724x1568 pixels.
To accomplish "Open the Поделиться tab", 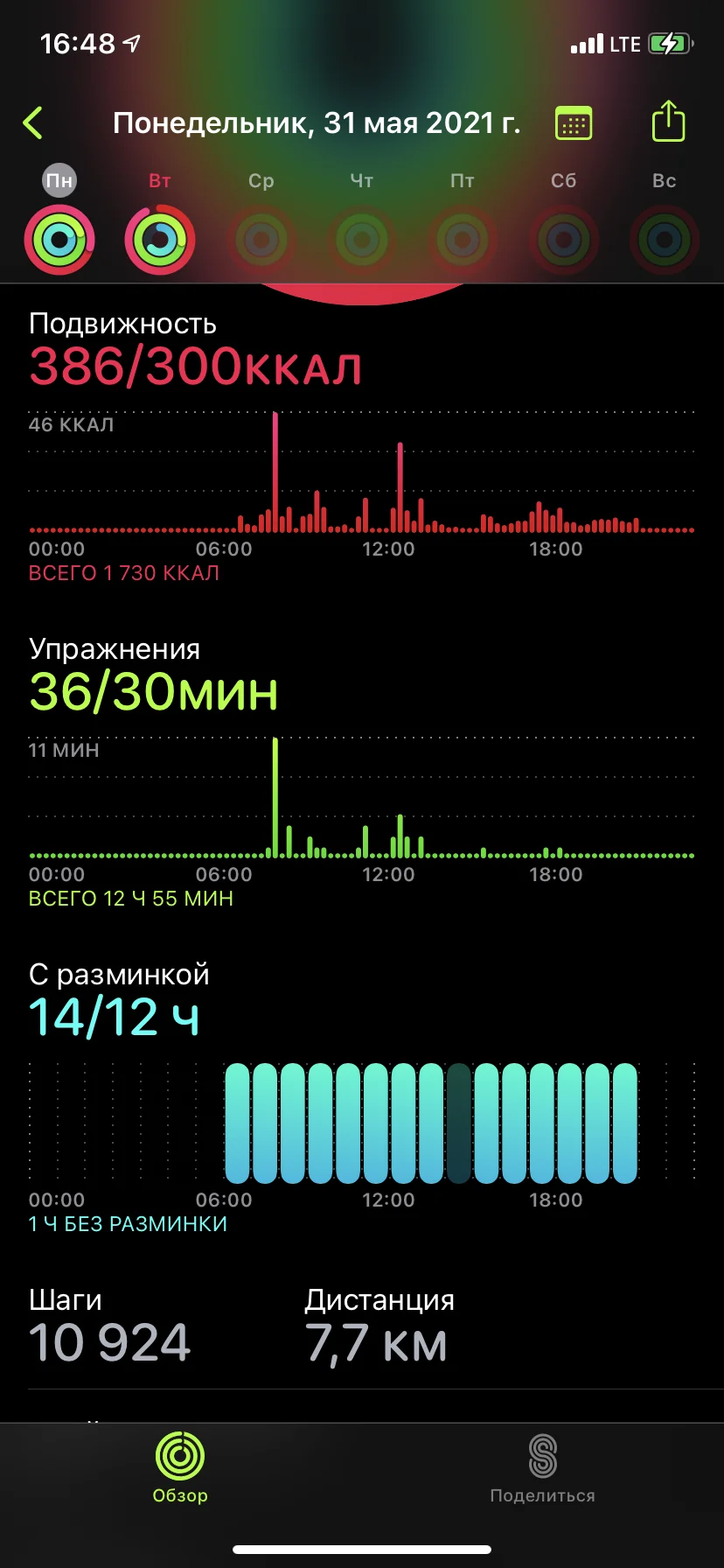I will [542, 1468].
